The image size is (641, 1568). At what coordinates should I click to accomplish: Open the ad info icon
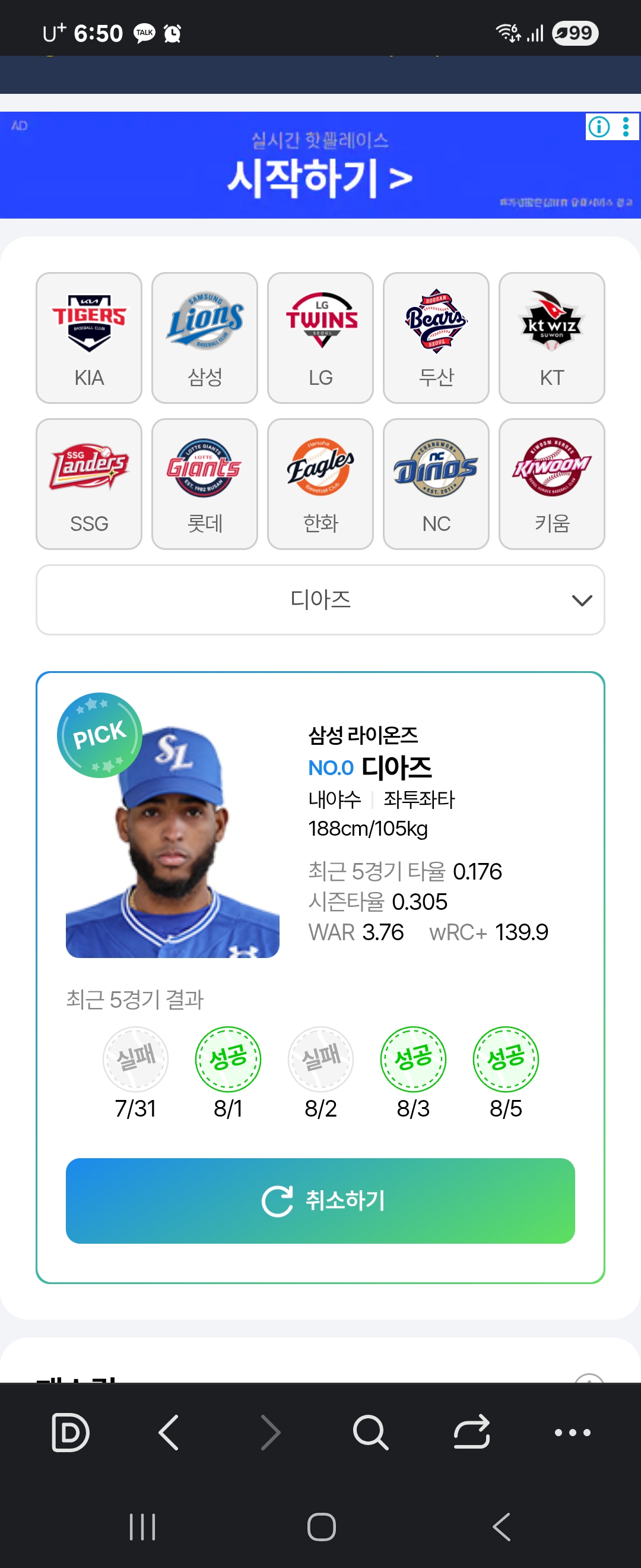coord(599,127)
